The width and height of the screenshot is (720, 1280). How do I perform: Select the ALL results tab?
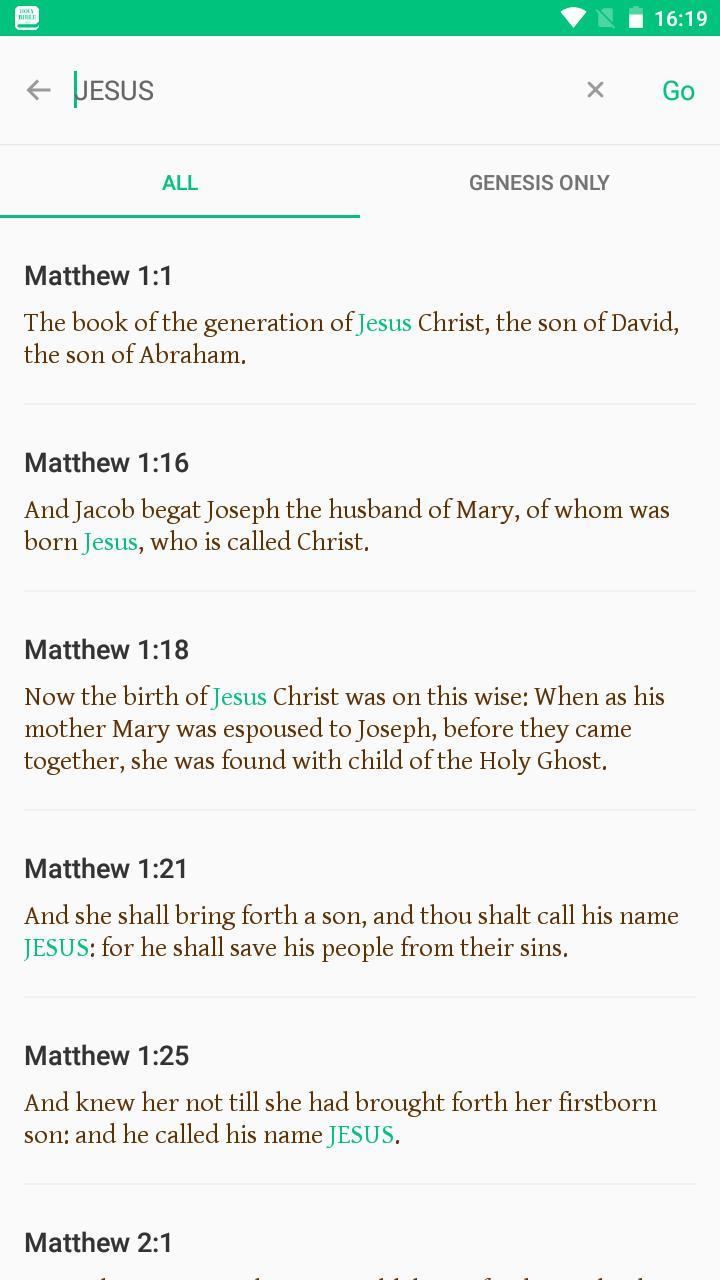[x=180, y=182]
